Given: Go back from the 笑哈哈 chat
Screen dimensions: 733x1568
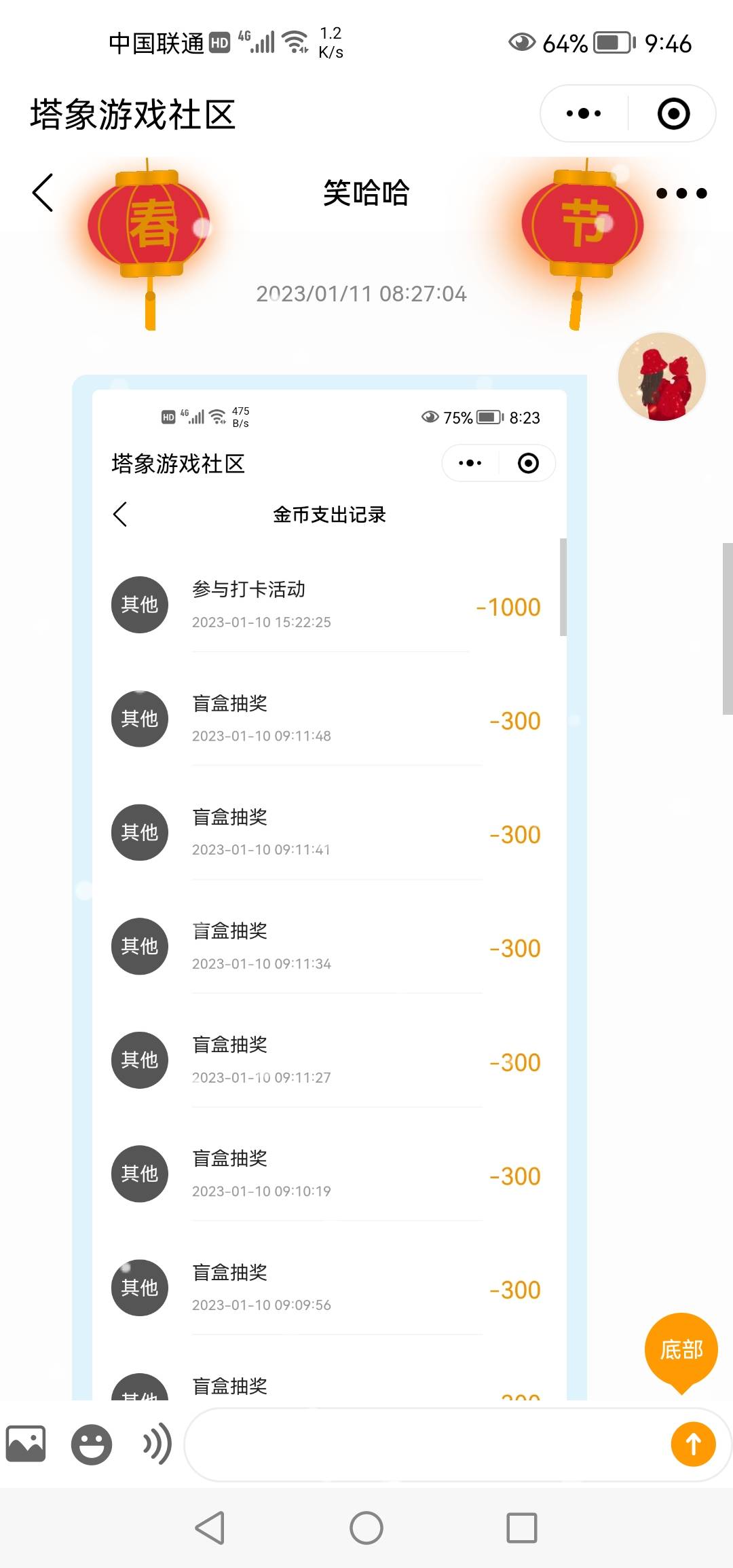Looking at the screenshot, I should (x=43, y=193).
